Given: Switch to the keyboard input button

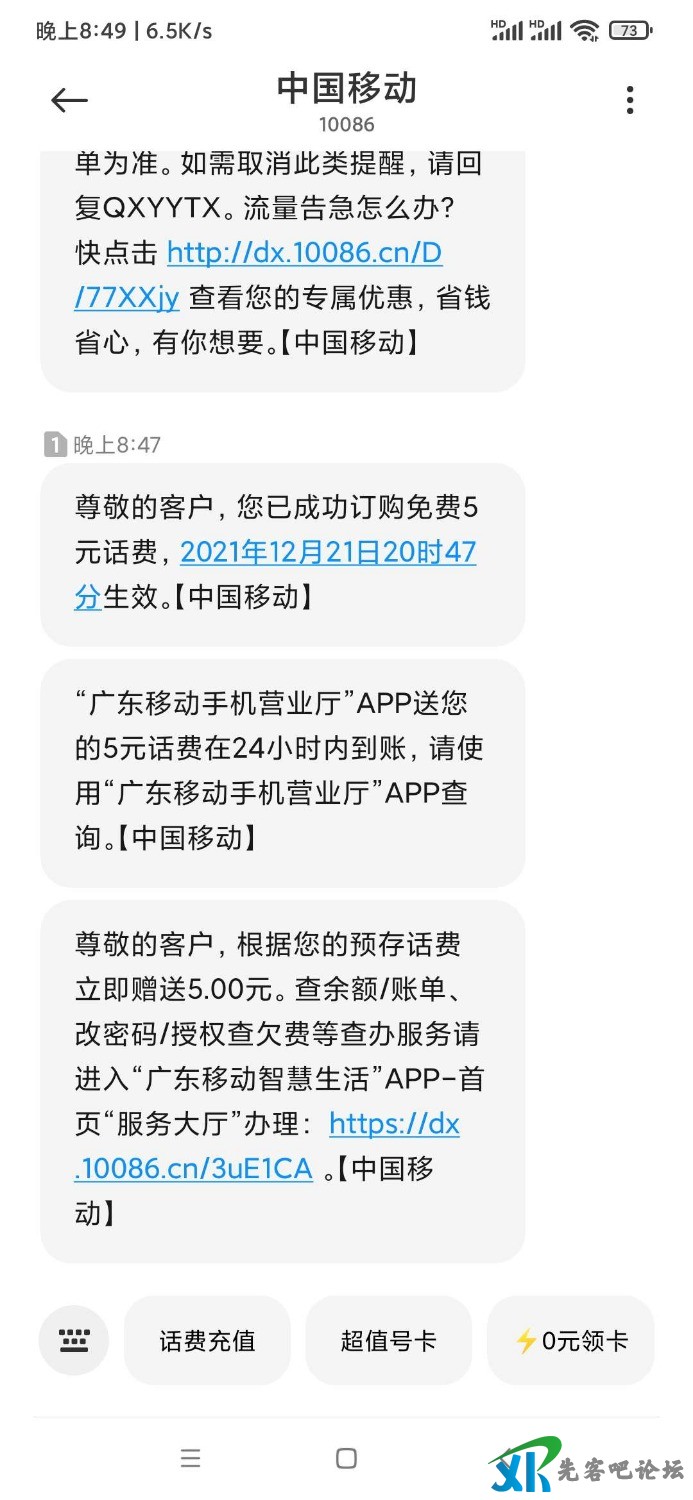Looking at the screenshot, I should (x=74, y=1340).
